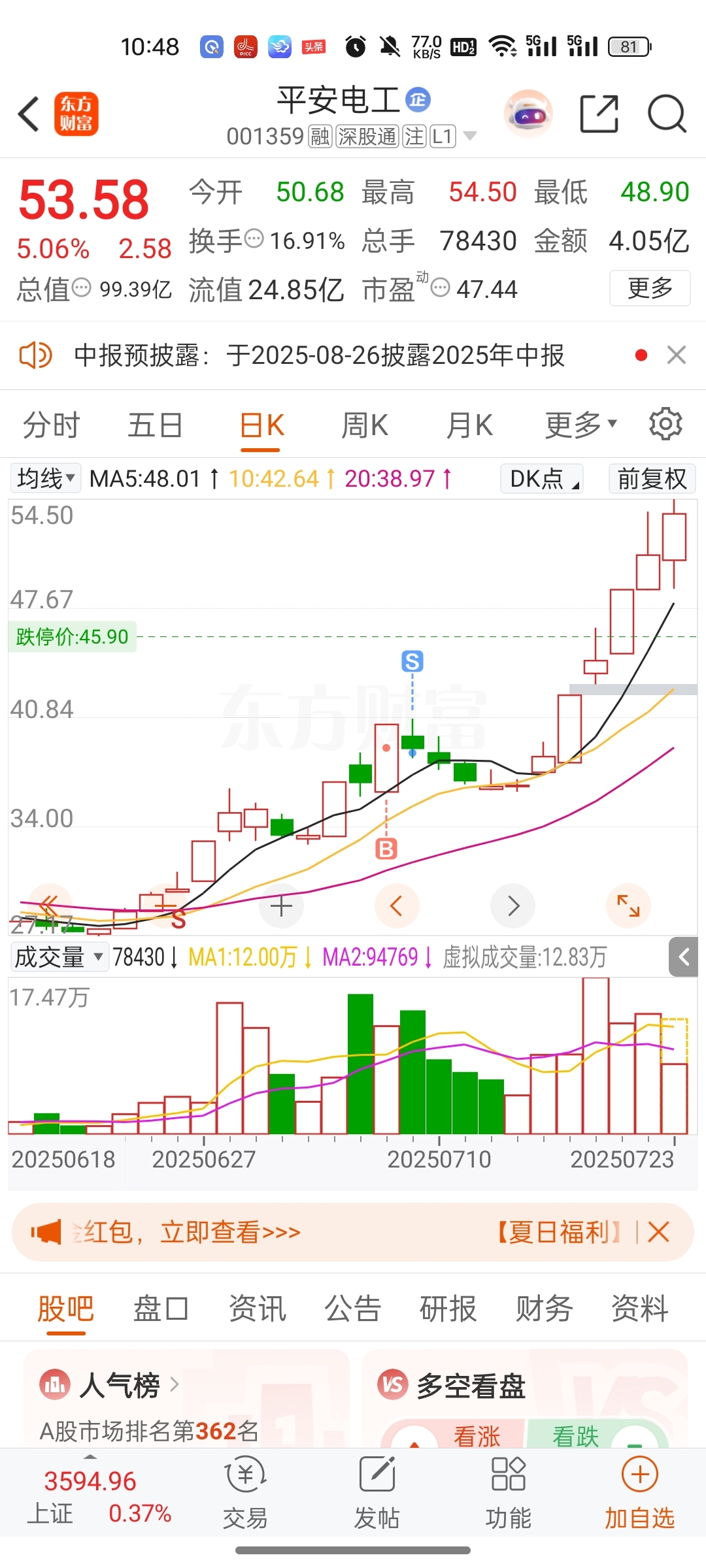Dismiss the 中报预披露 notice

pos(676,355)
